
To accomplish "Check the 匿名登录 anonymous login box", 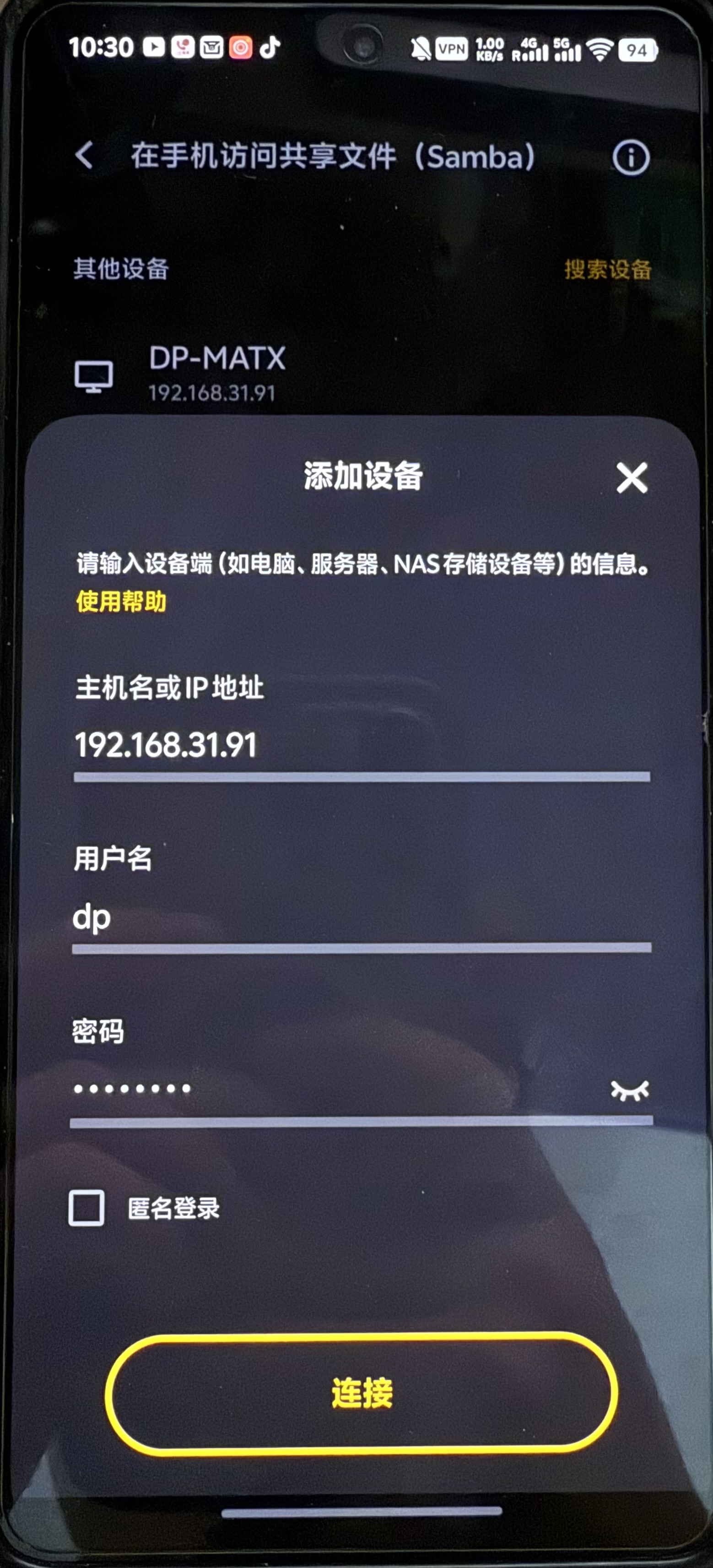I will 86,1208.
